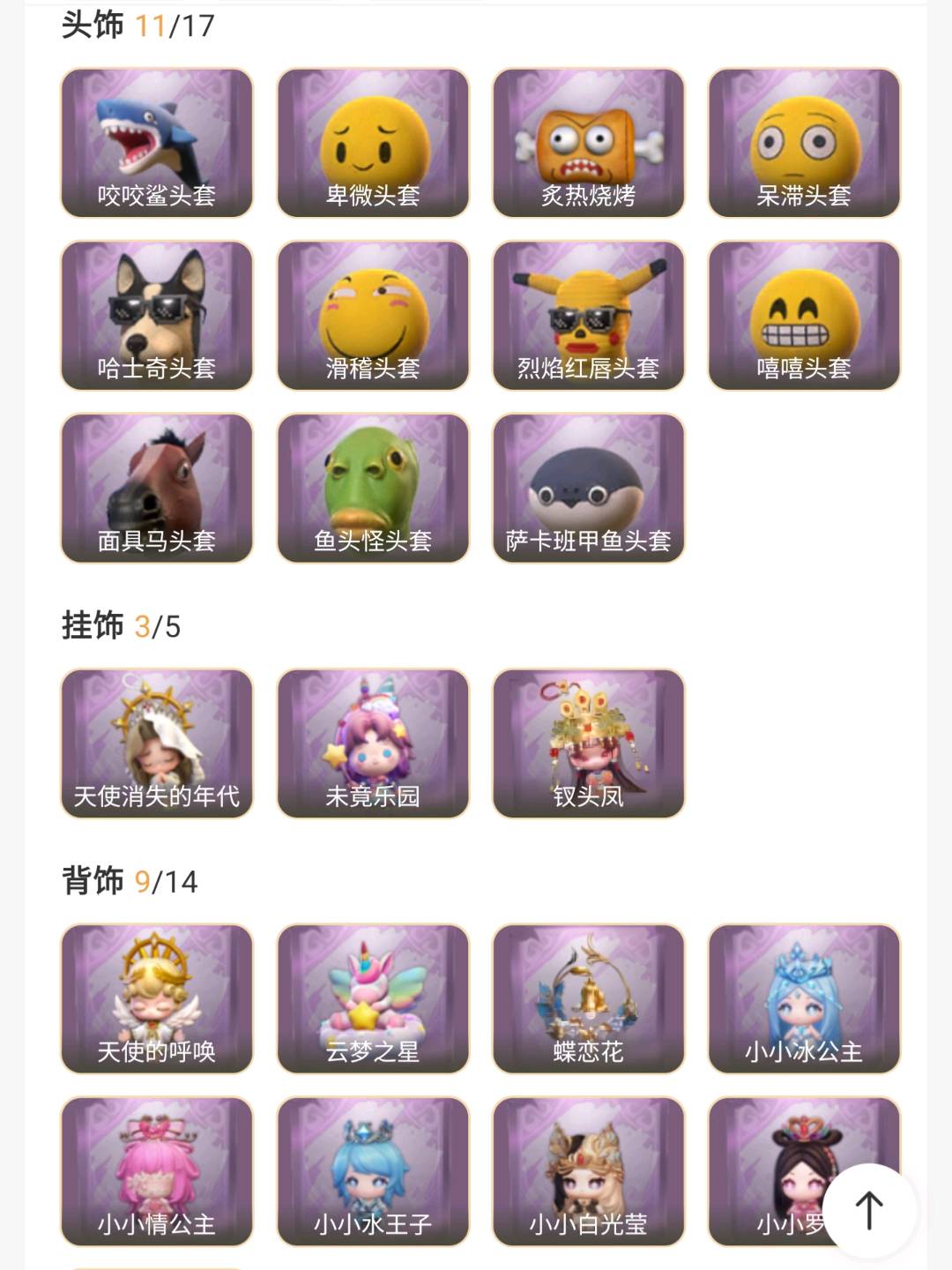Open the 小小水王子 card

click(x=373, y=1171)
